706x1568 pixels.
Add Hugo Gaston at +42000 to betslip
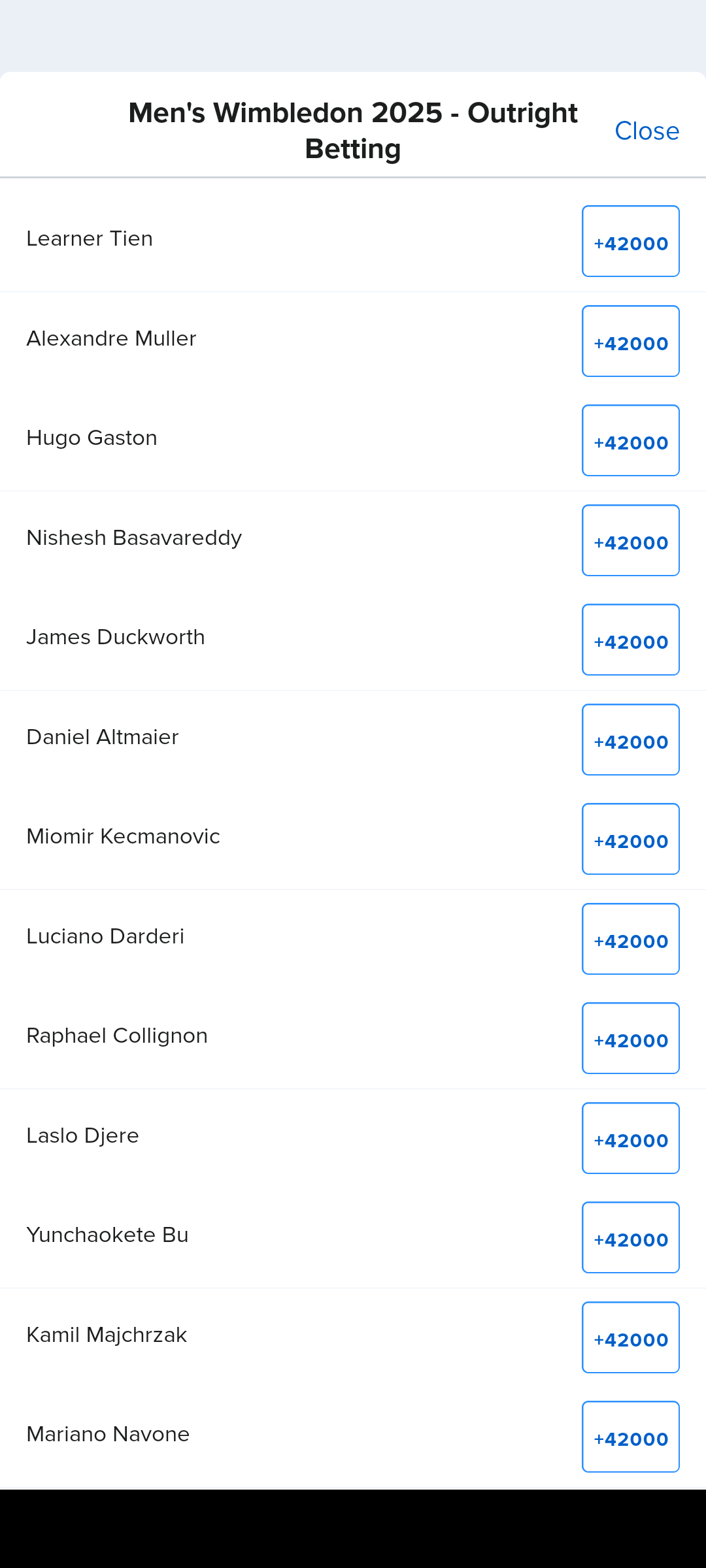coord(631,440)
